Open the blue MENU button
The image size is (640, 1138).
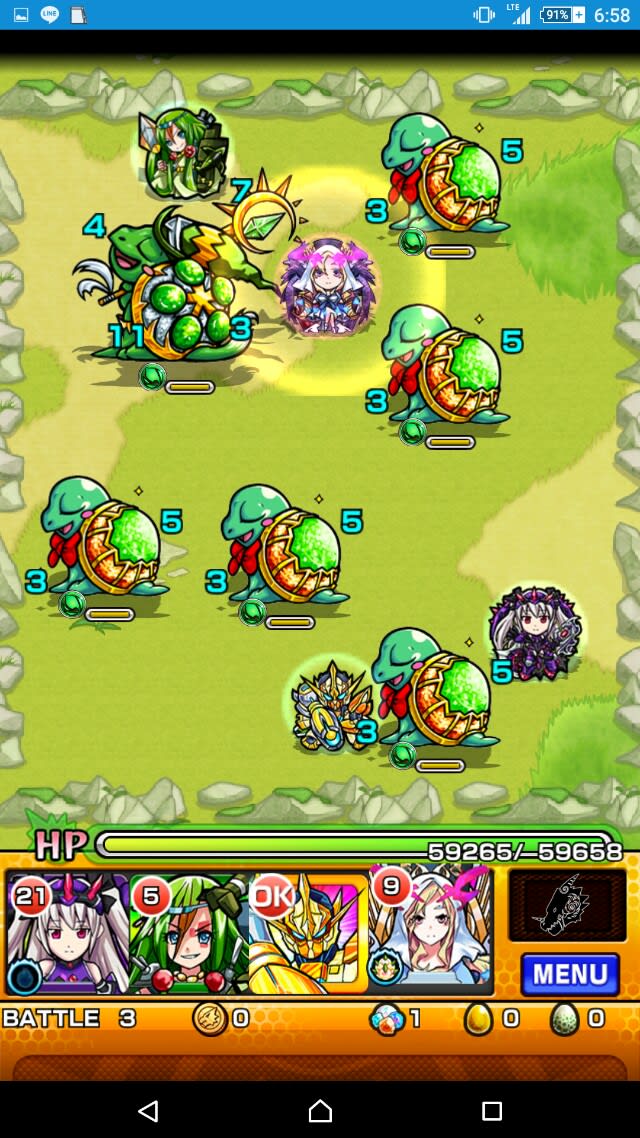(x=569, y=974)
